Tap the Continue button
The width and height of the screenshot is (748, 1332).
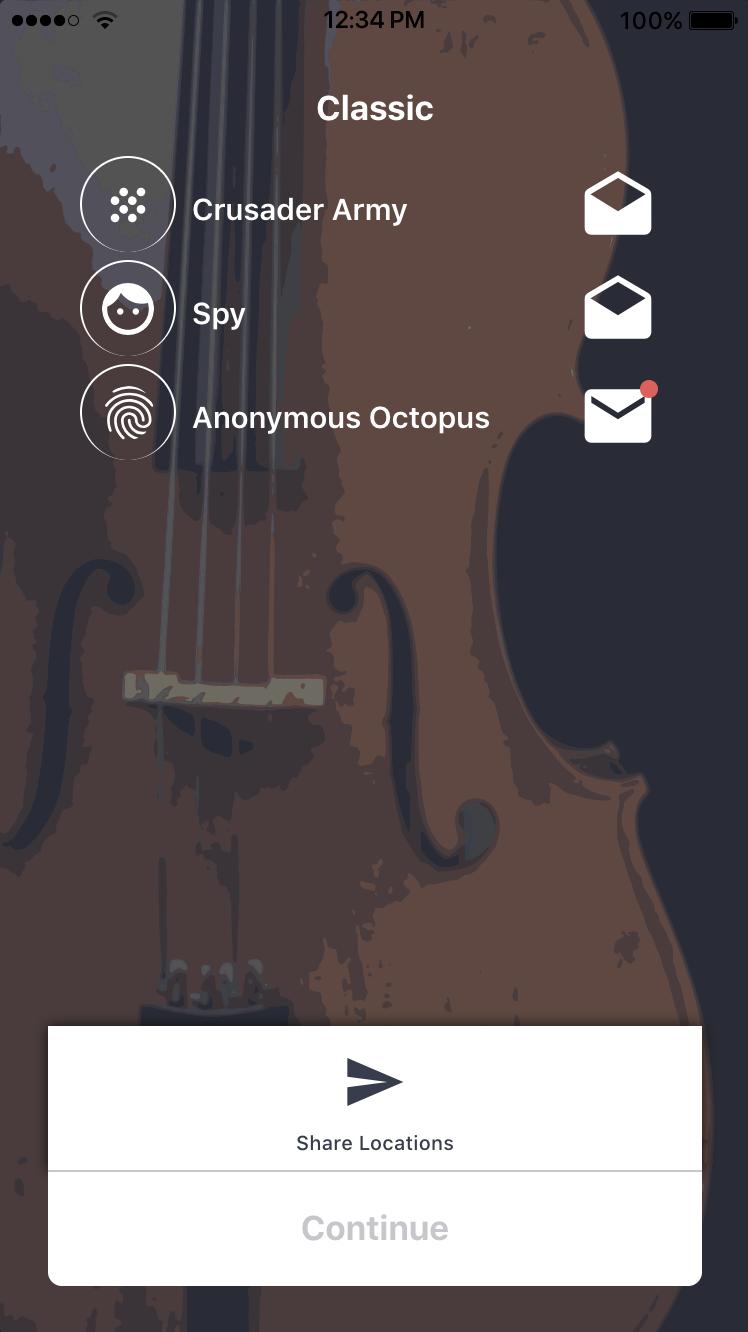click(x=374, y=1228)
